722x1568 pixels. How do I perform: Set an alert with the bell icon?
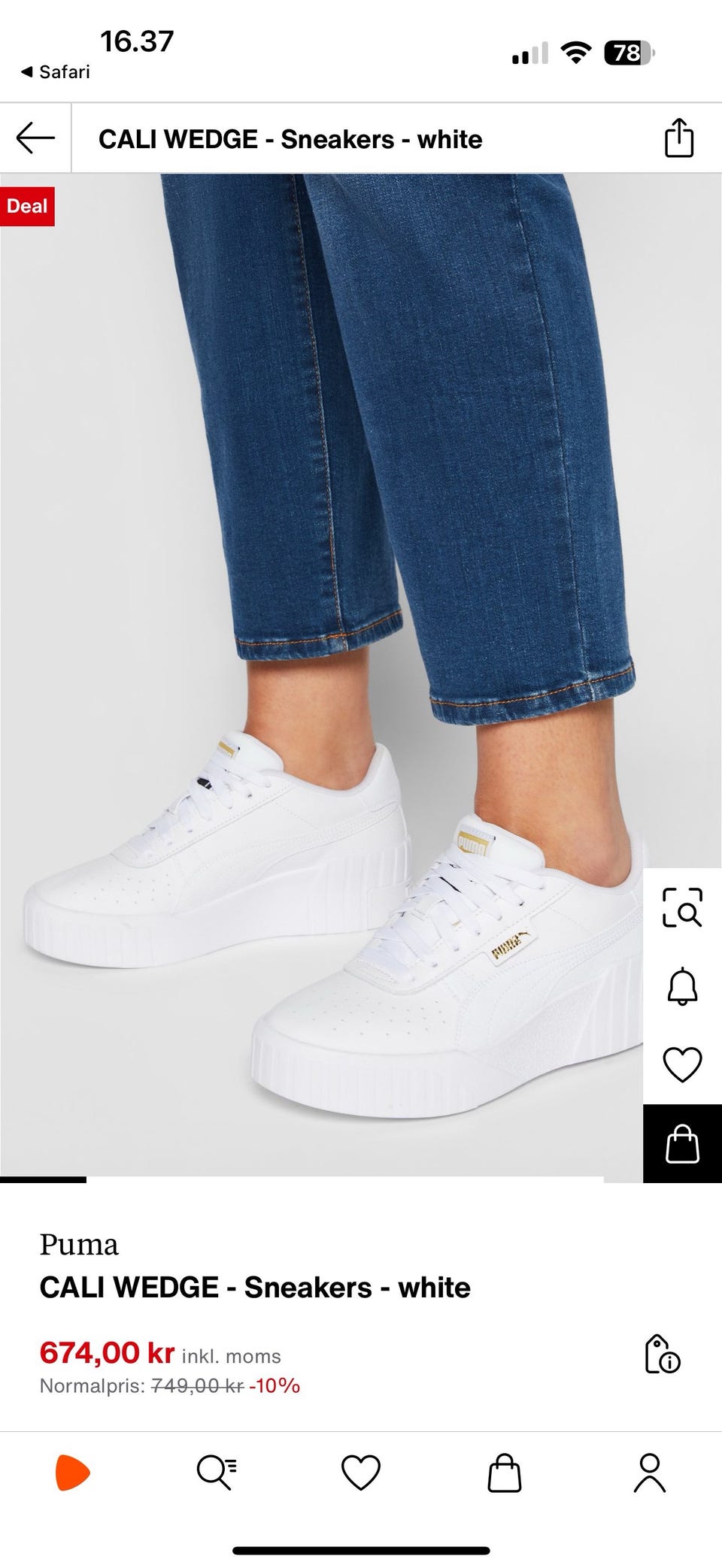click(682, 985)
